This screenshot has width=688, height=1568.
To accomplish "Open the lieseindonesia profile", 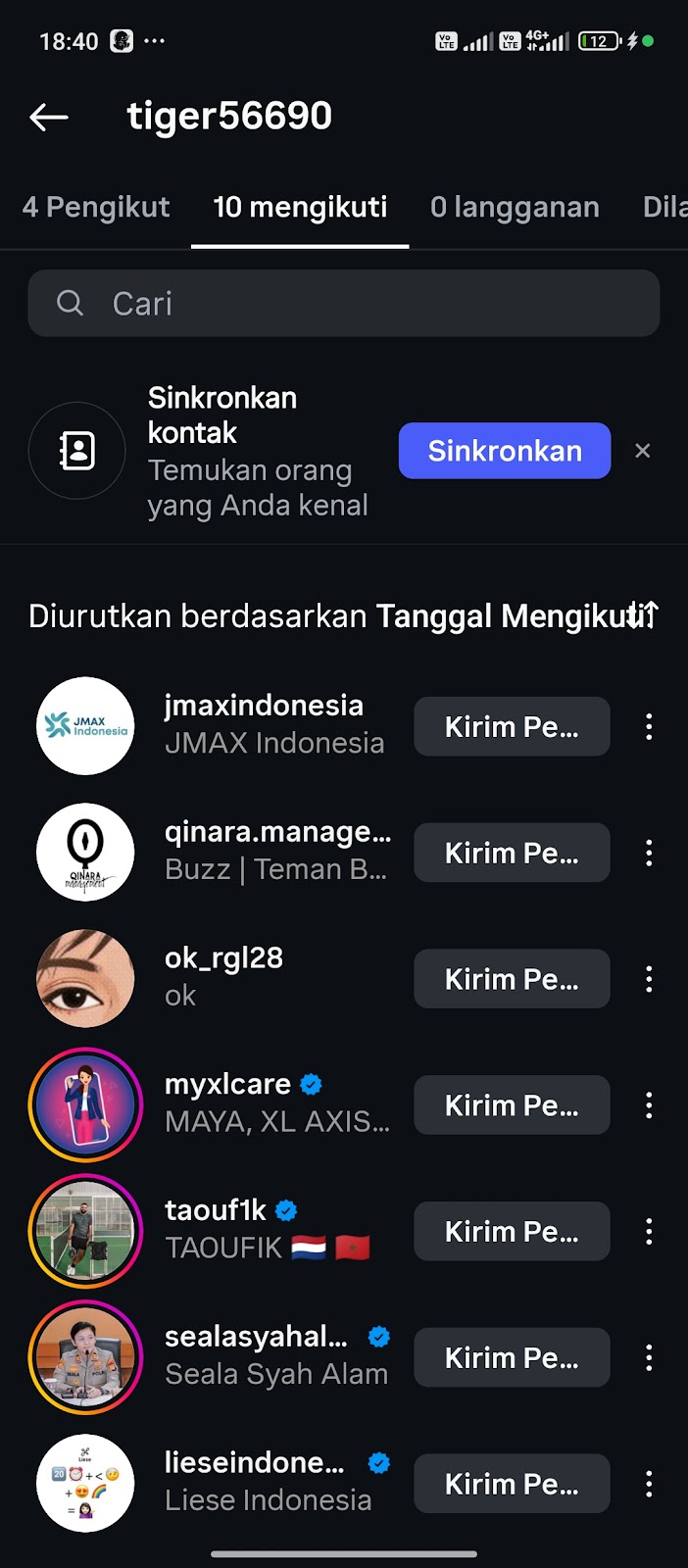I will 255,1463.
